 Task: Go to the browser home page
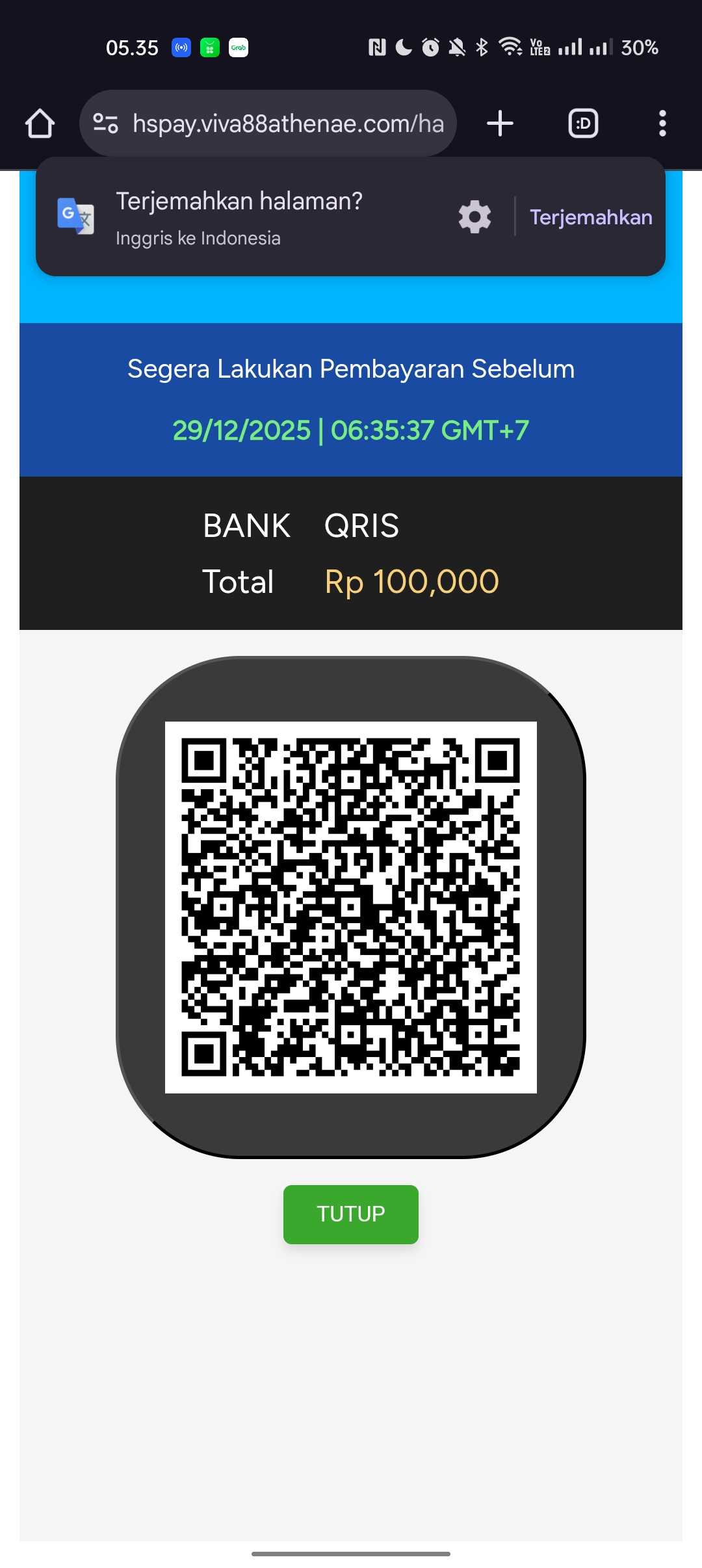pyautogui.click(x=40, y=124)
